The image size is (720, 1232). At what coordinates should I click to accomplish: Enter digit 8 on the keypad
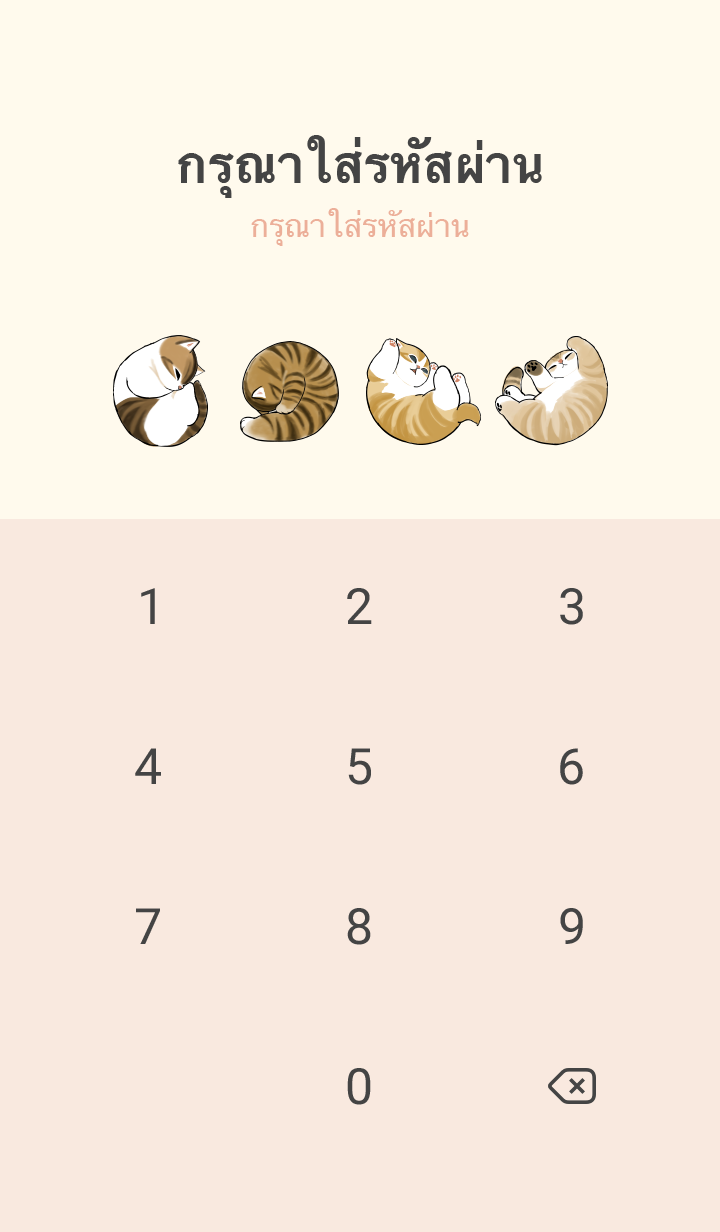click(x=359, y=927)
